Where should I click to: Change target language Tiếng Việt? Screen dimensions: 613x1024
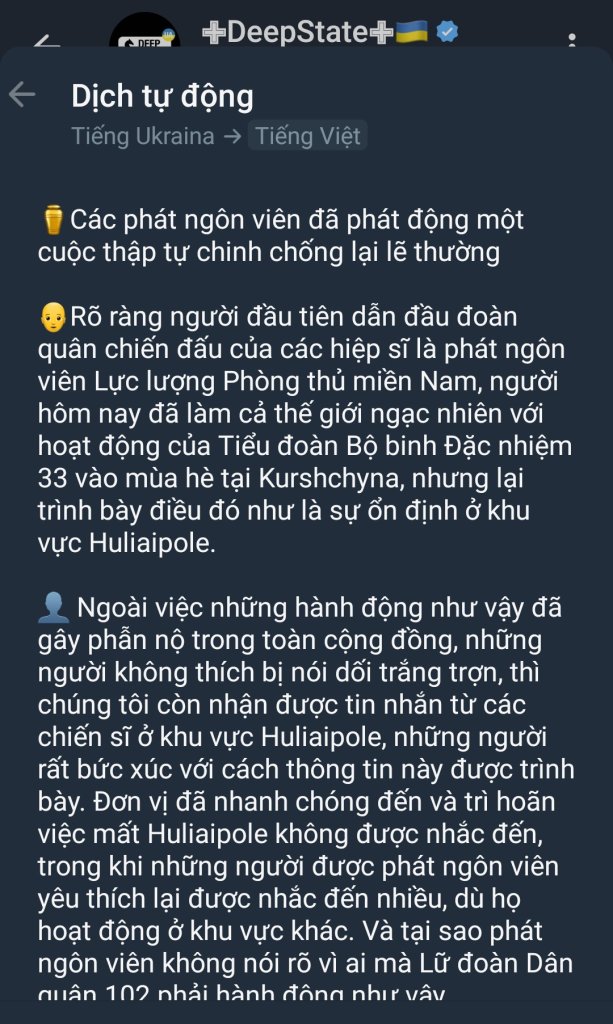pyautogui.click(x=308, y=136)
